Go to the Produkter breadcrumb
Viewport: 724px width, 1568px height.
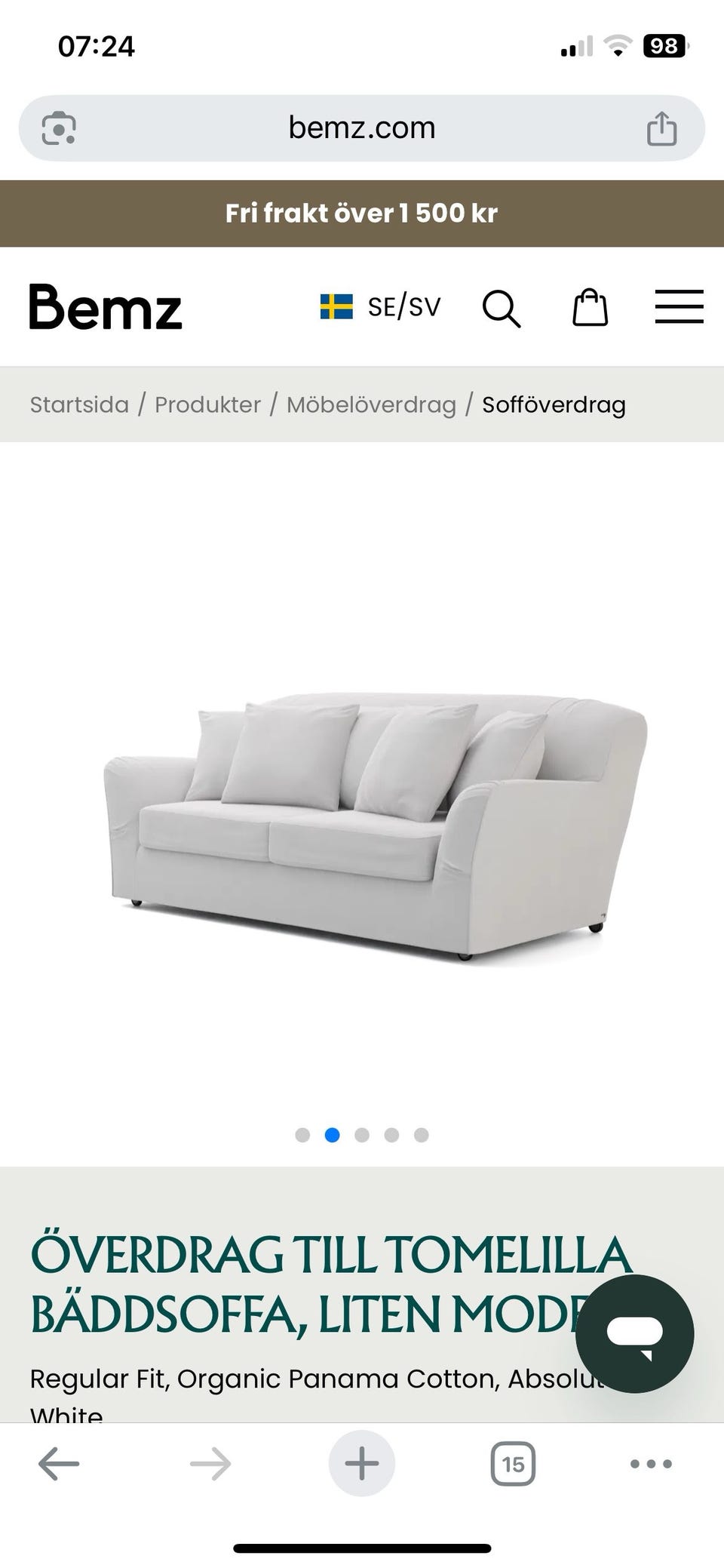[x=207, y=404]
